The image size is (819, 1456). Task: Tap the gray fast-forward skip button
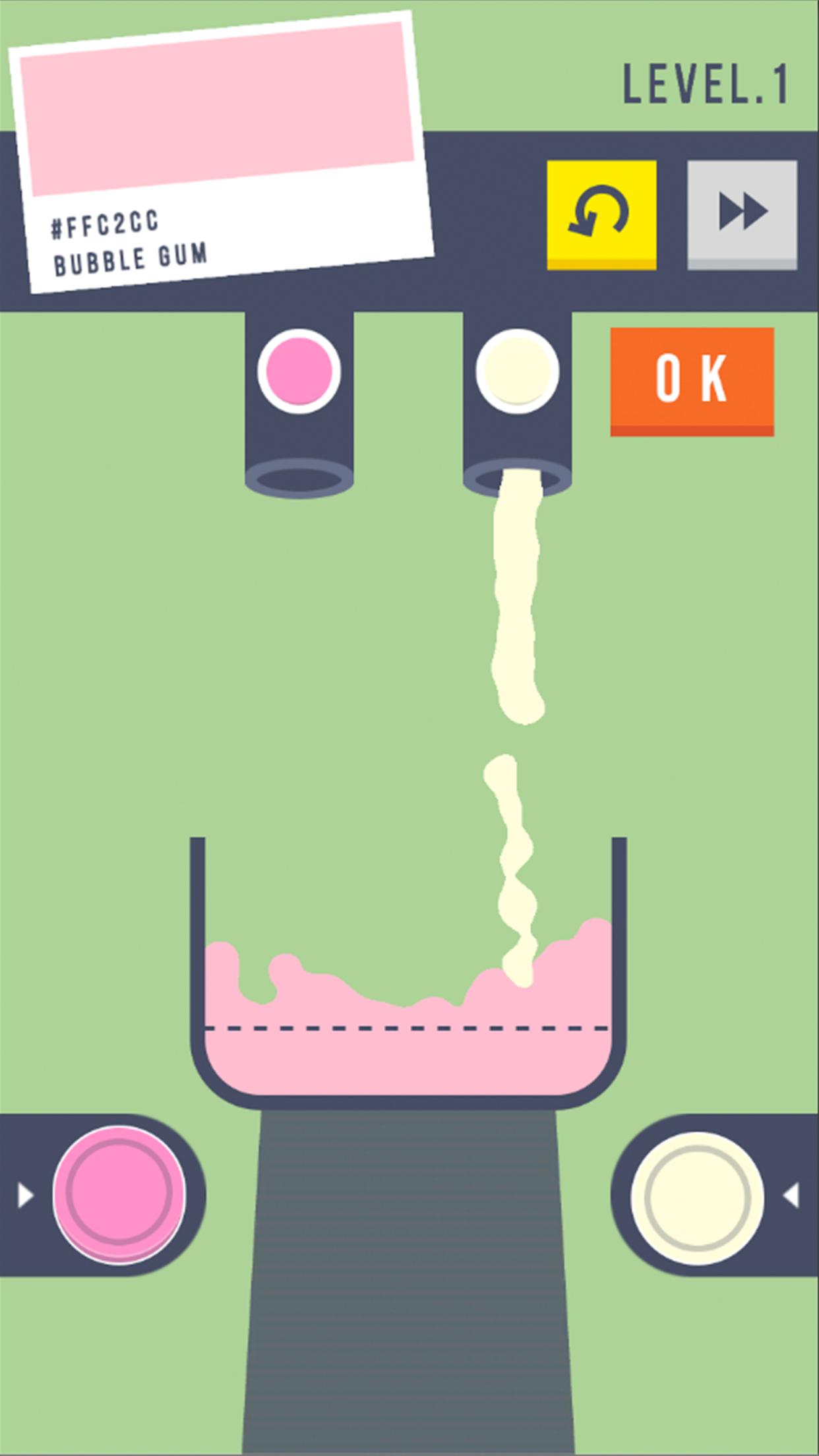(x=742, y=214)
